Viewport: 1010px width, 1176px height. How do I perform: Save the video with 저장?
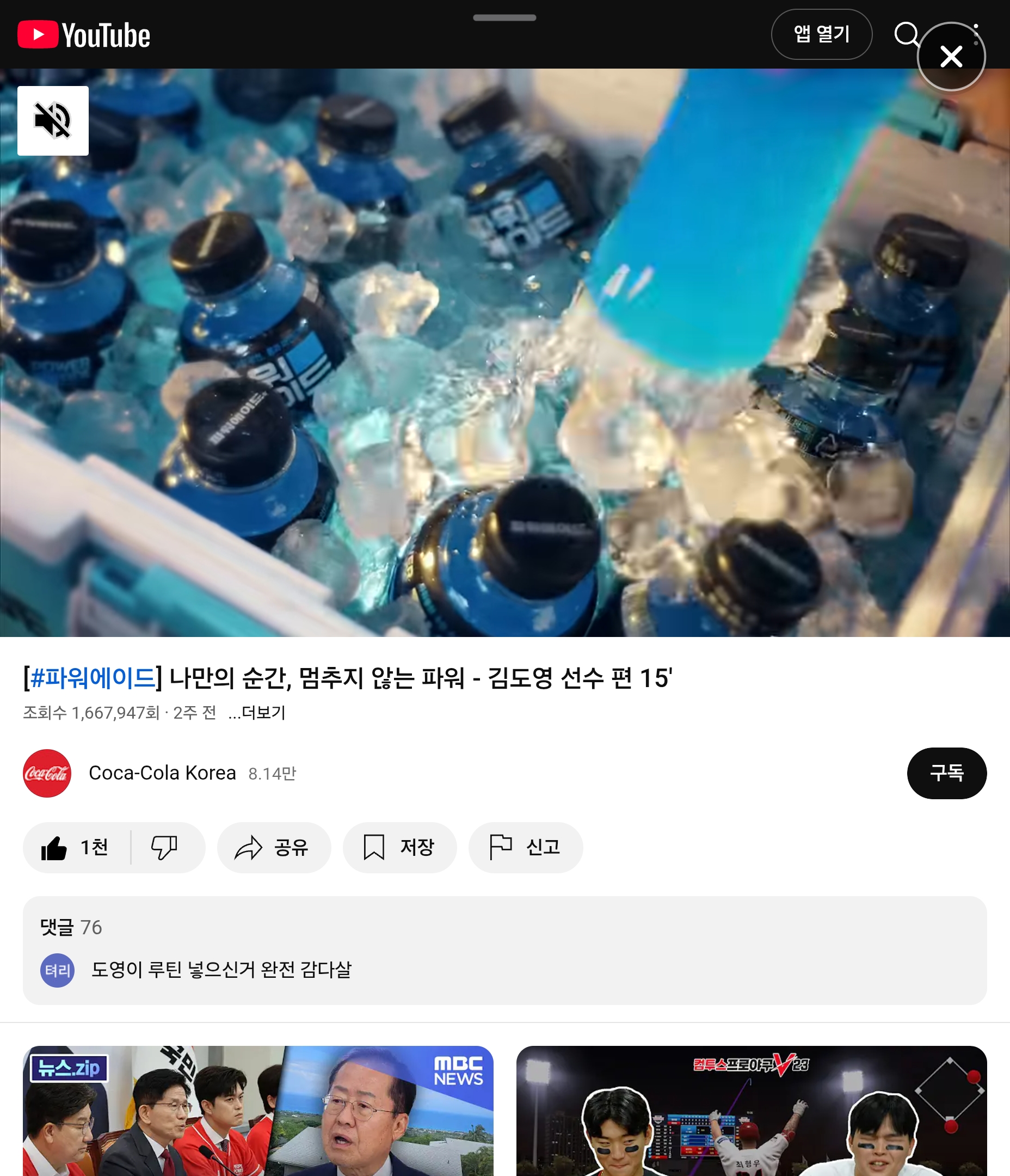399,847
